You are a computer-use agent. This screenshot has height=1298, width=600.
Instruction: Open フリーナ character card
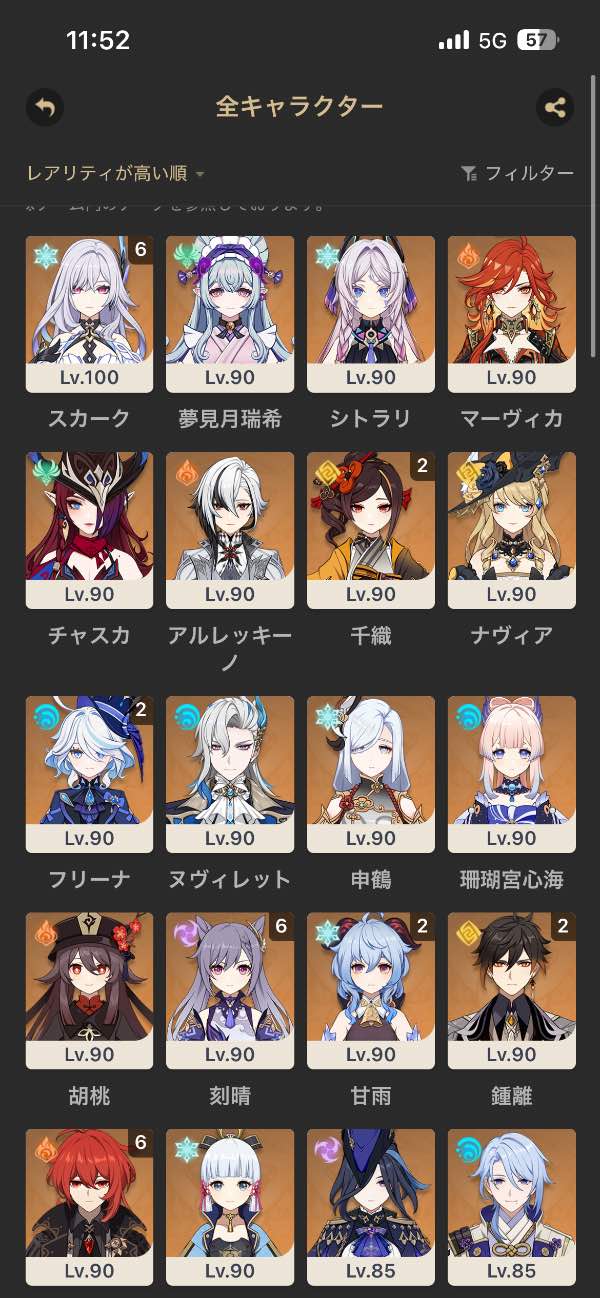click(89, 773)
